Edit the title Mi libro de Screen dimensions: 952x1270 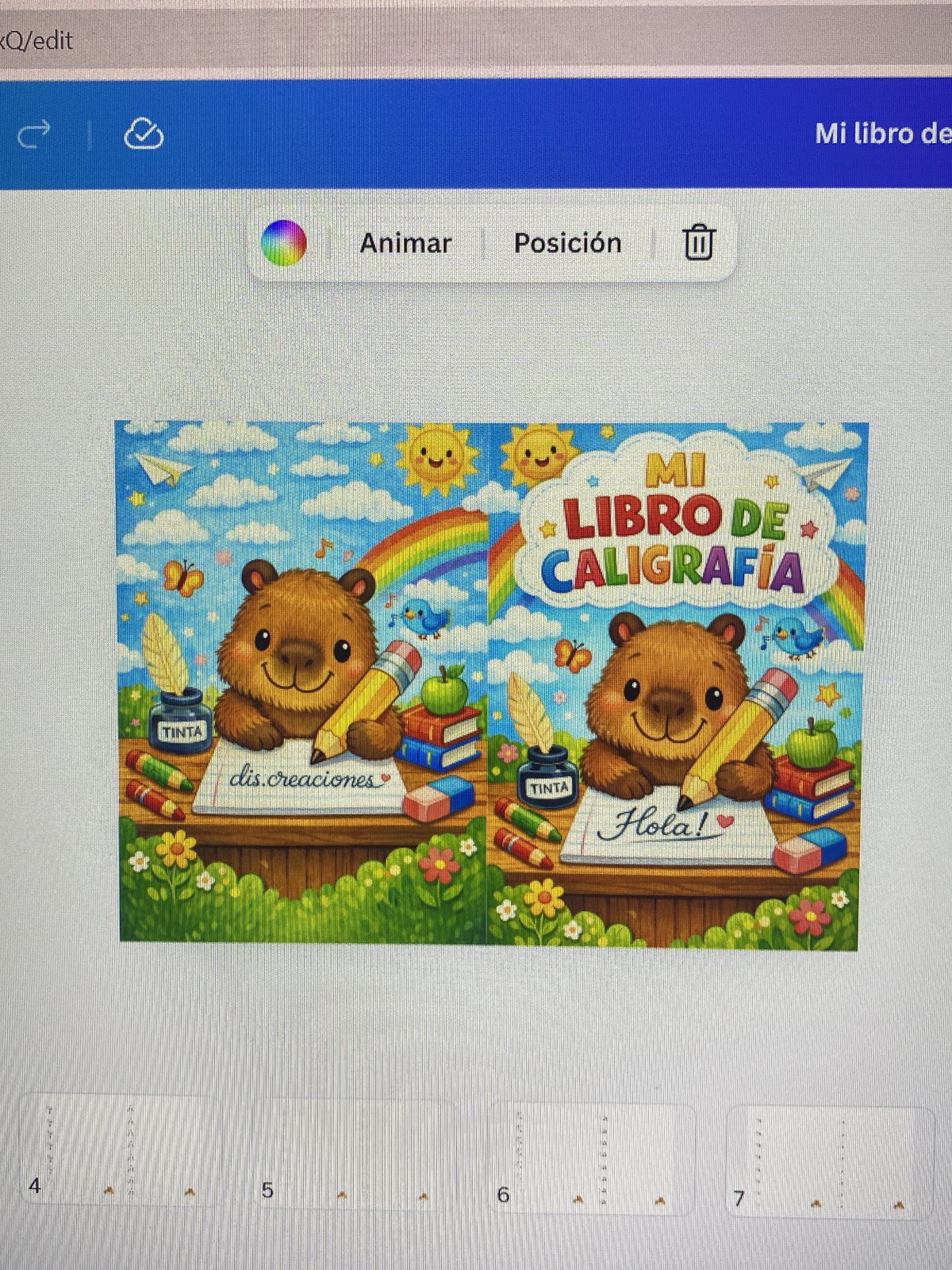pos(881,133)
